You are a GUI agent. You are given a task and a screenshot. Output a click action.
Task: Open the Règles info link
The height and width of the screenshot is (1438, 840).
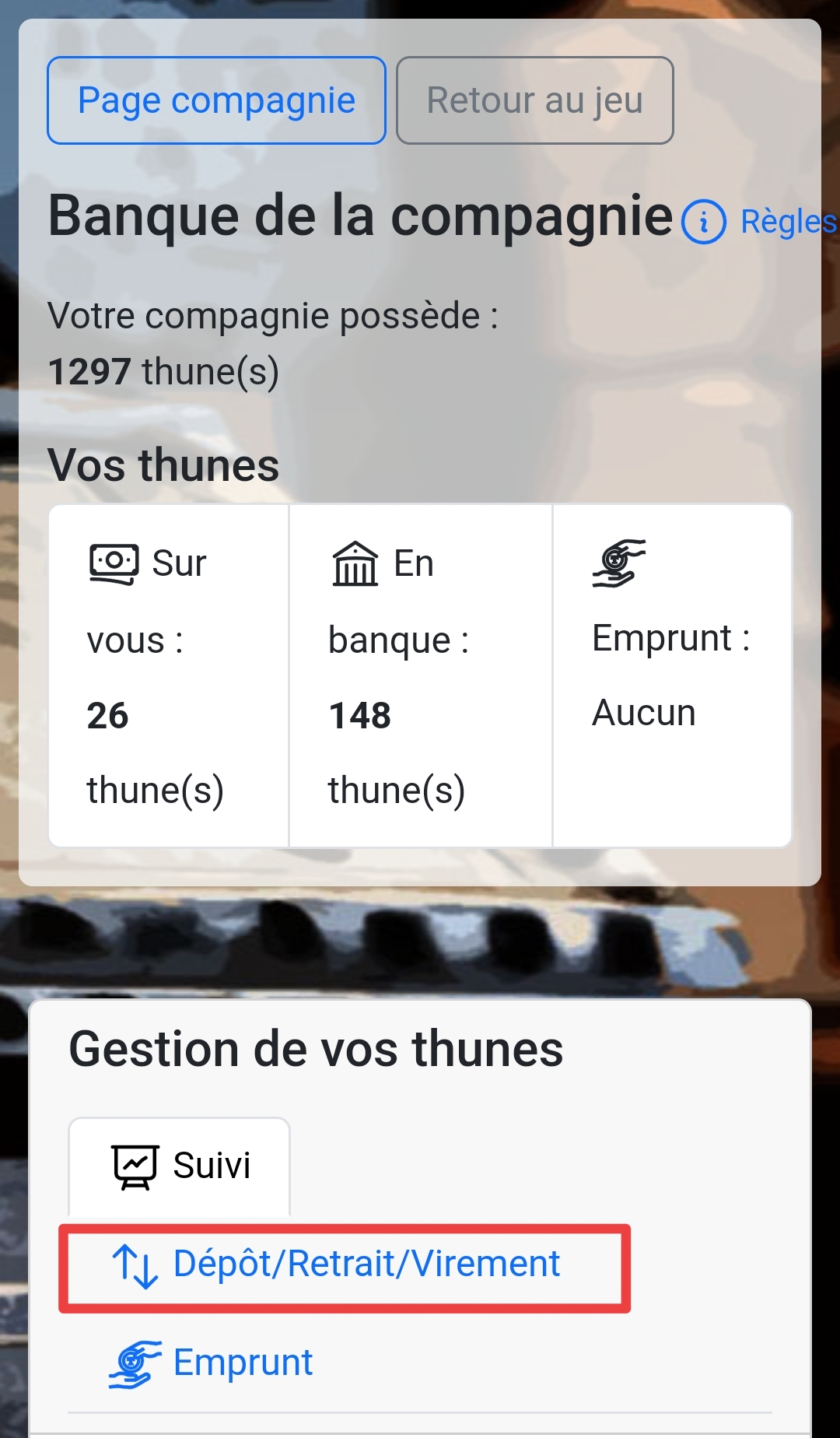click(760, 222)
